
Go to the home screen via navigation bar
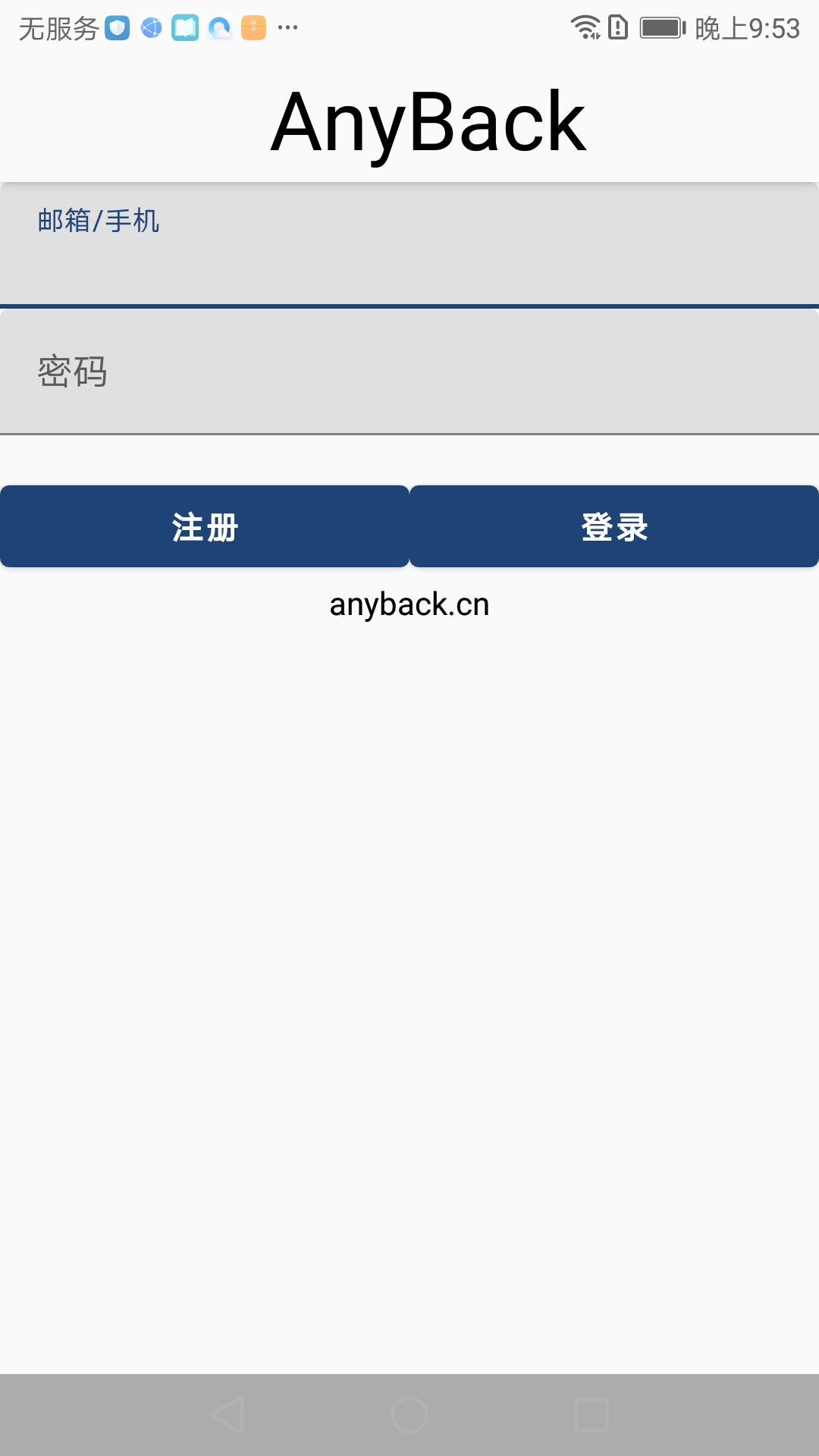click(x=409, y=1415)
